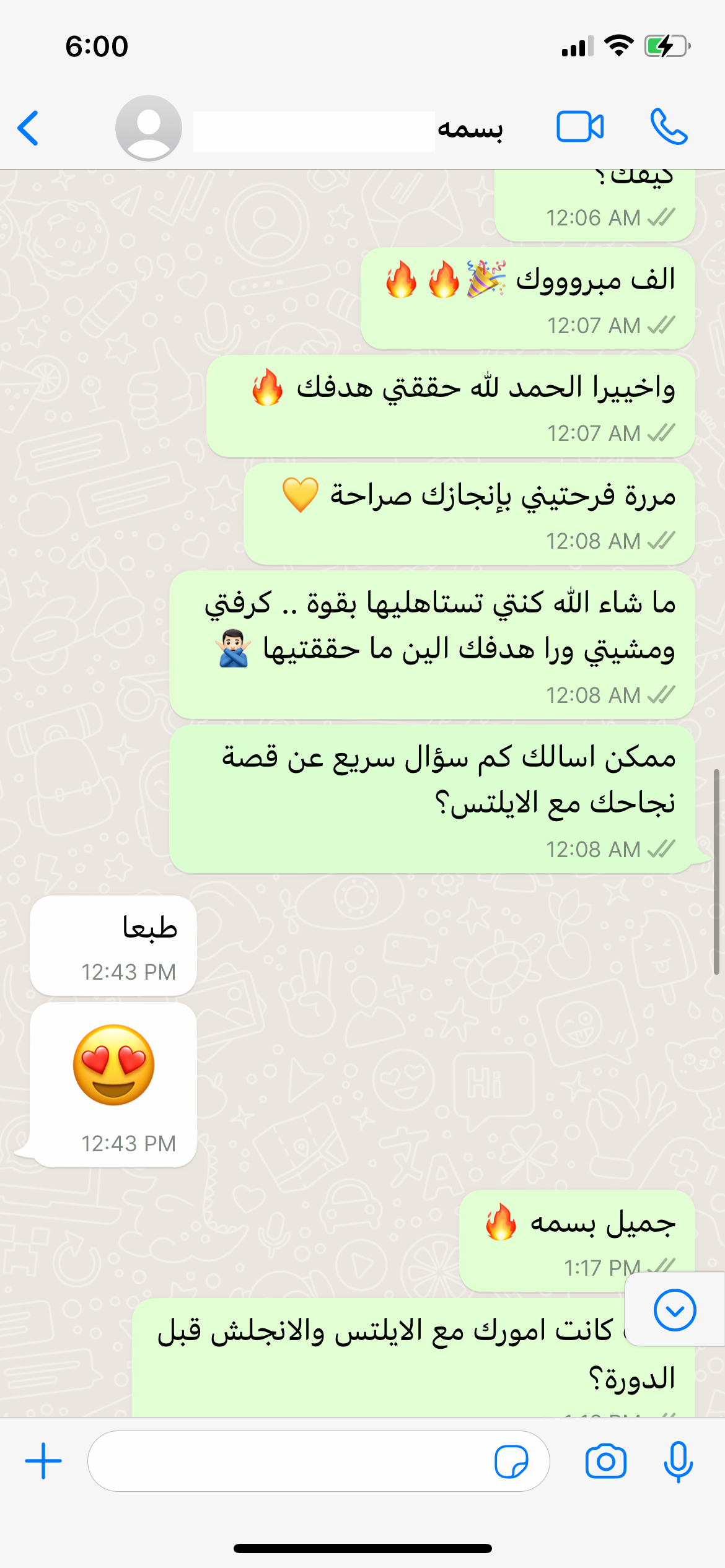Jump to latest messages with down arrow

[x=675, y=1310]
